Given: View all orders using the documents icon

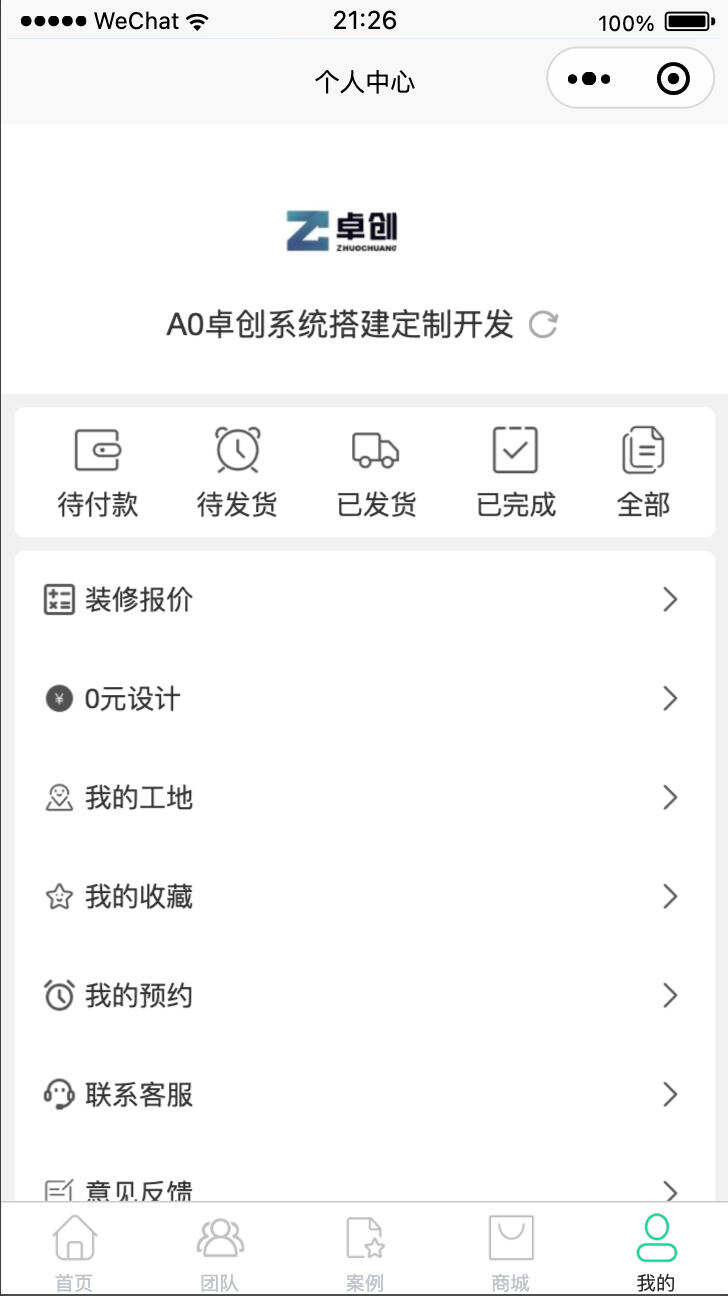Looking at the screenshot, I should [641, 450].
